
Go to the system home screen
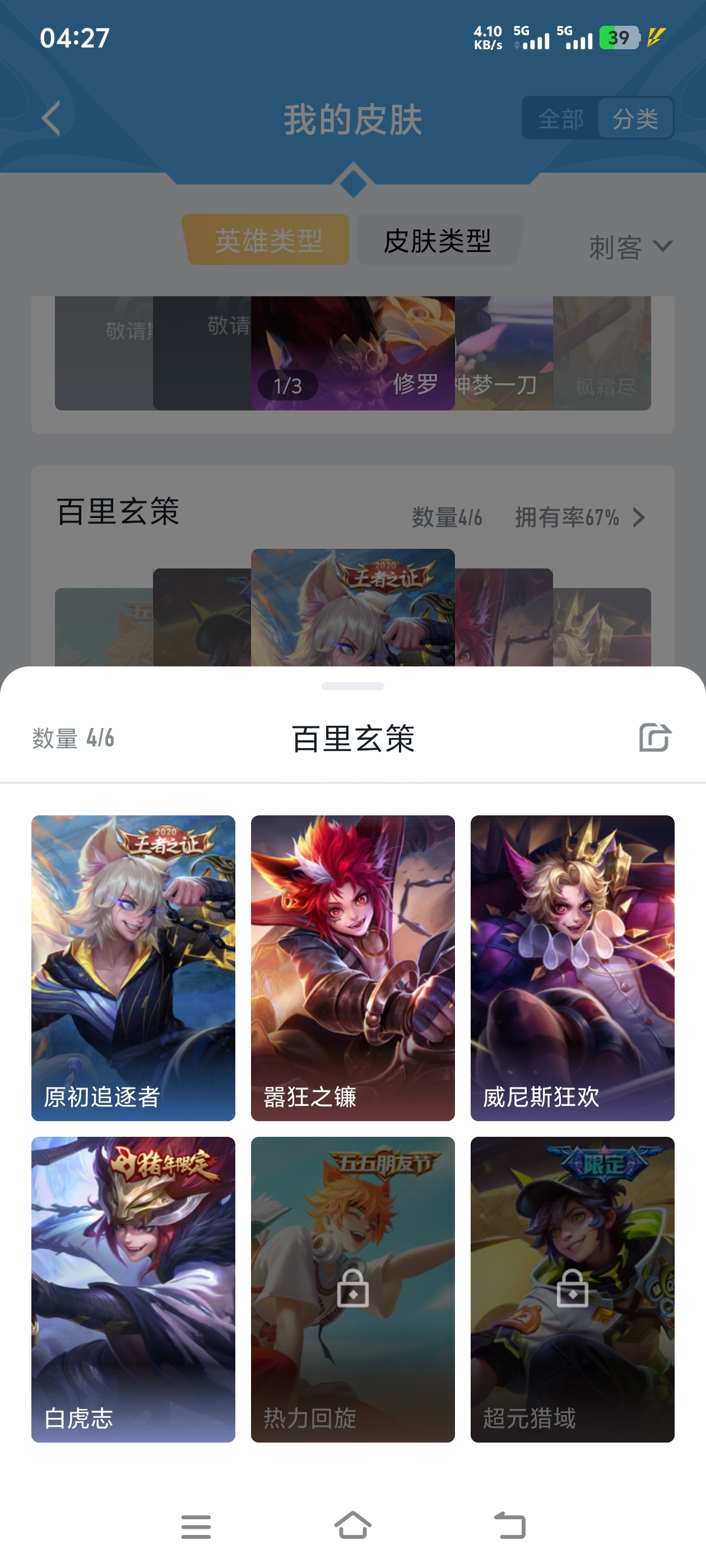point(352,1527)
